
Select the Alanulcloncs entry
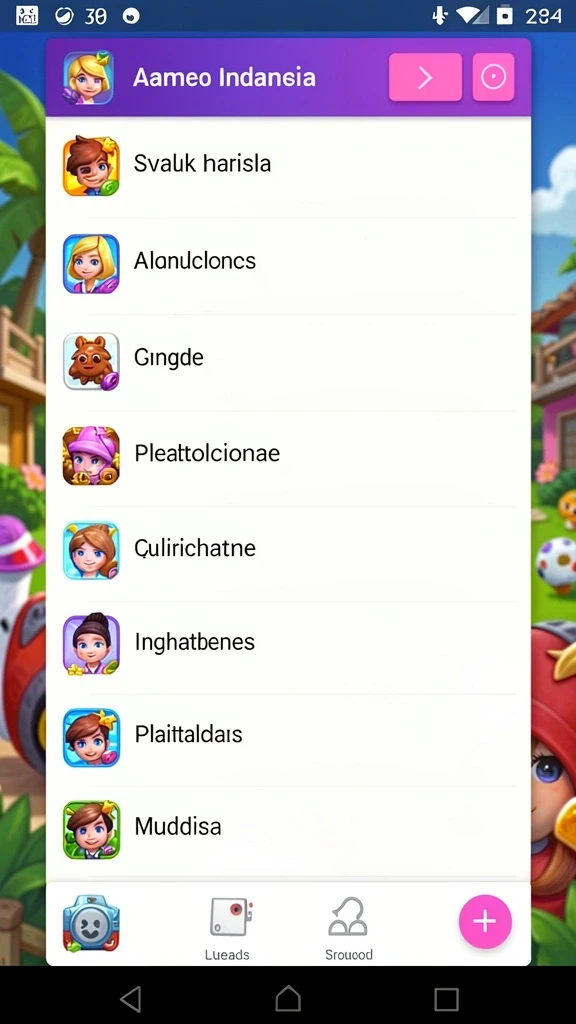tap(288, 263)
